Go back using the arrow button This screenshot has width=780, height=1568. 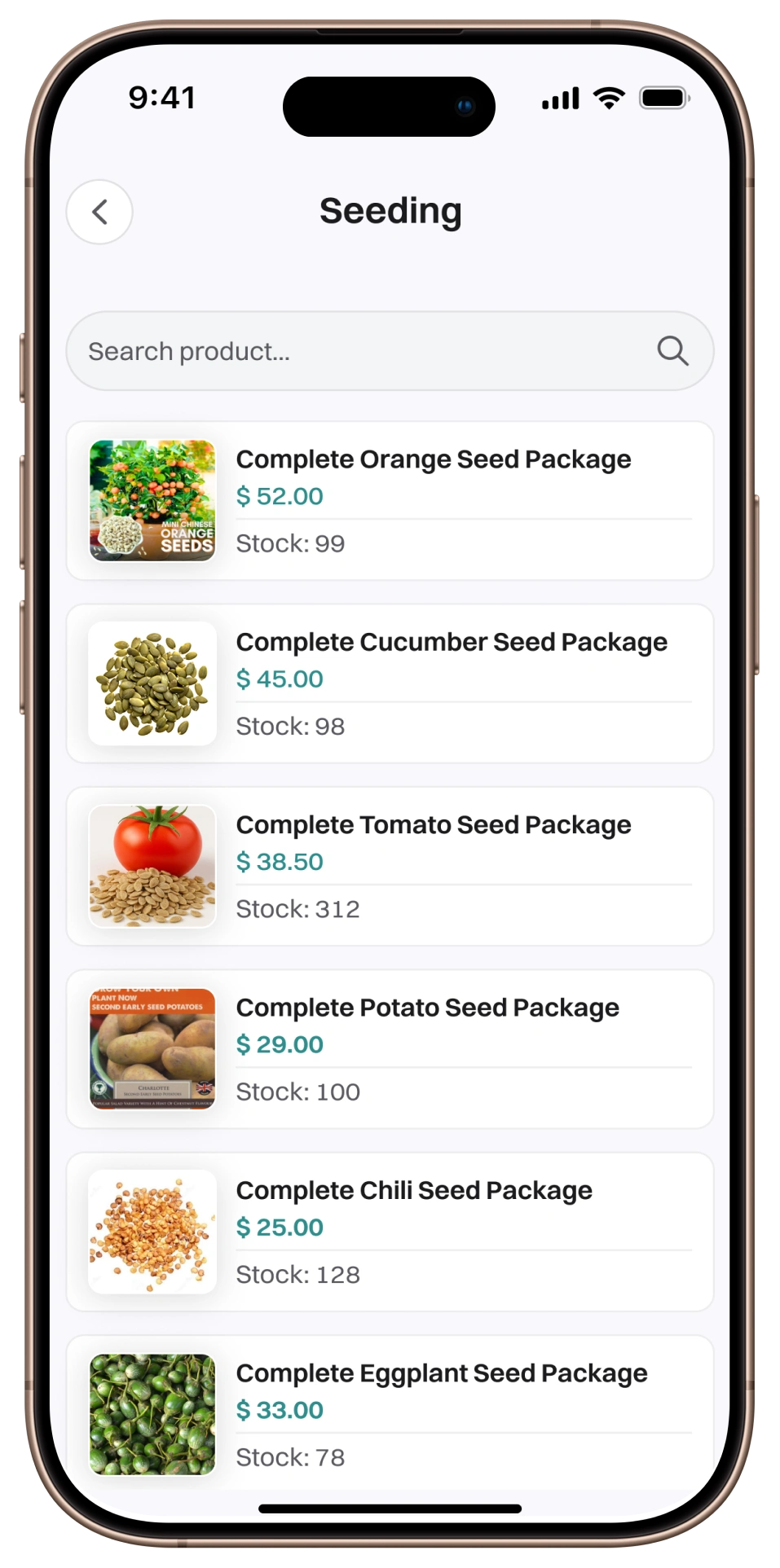click(x=99, y=213)
